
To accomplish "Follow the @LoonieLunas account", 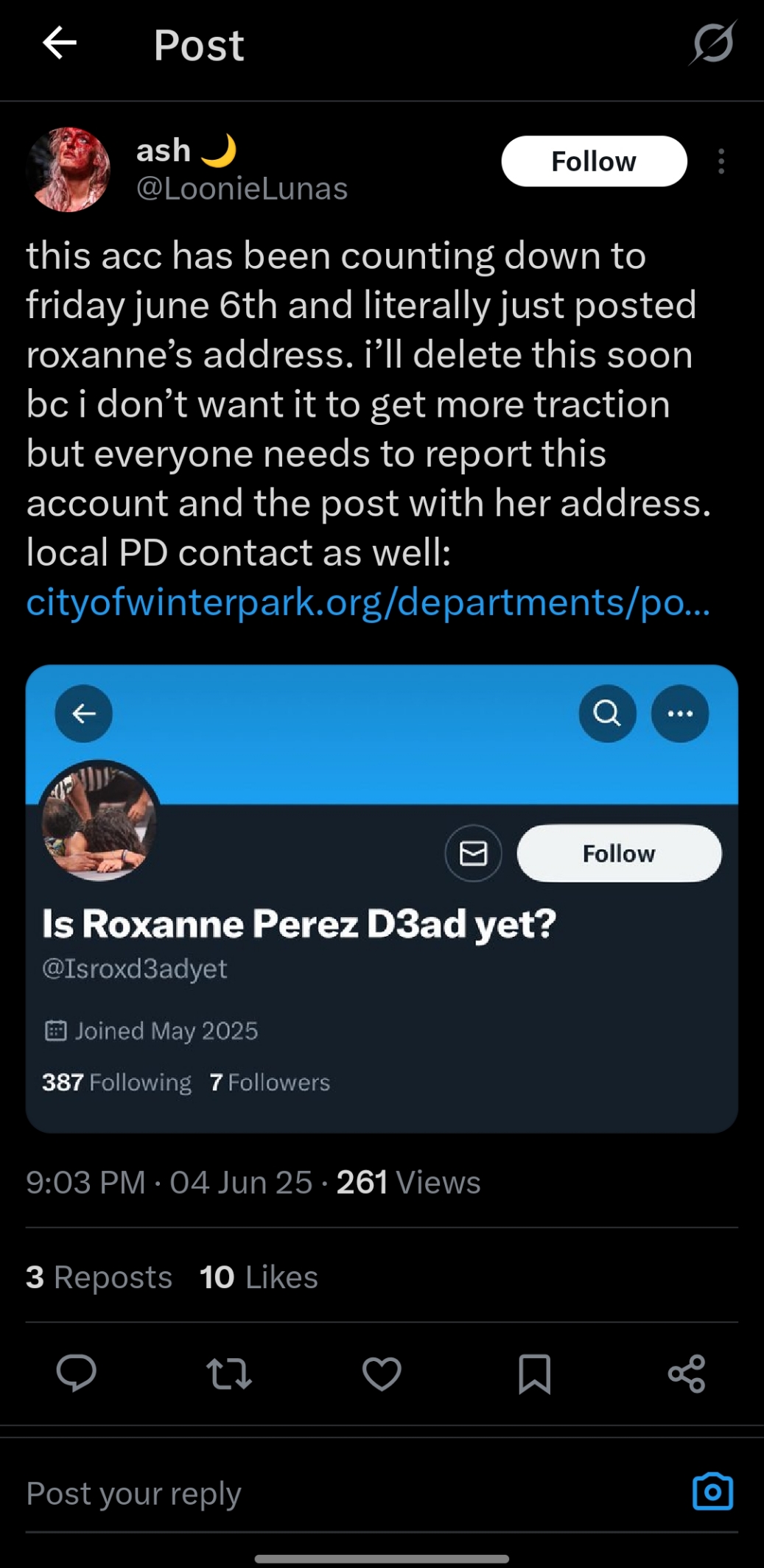I will [594, 161].
